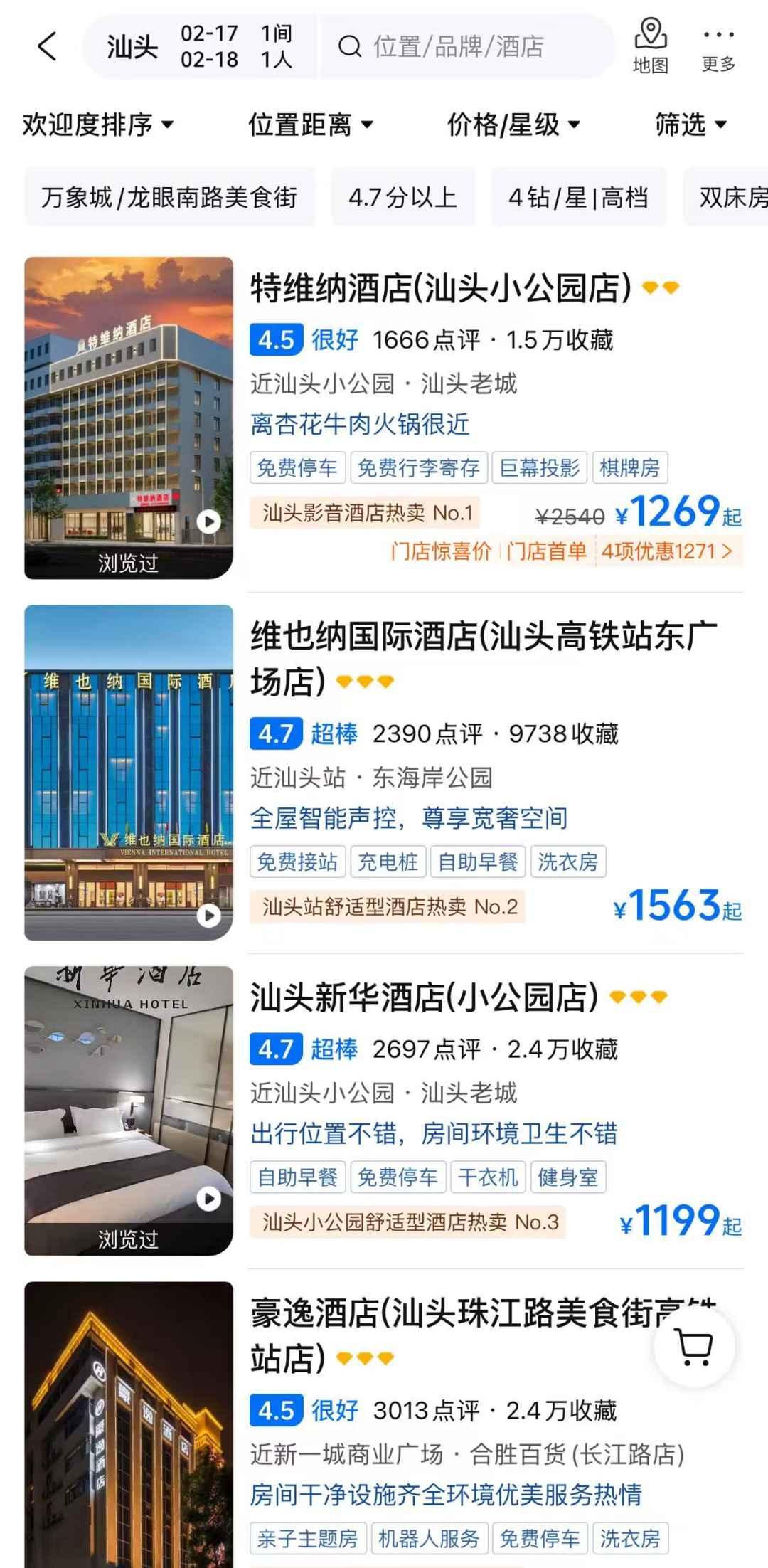Screen dimensions: 768x1568
Task: Open 特维纳酒店(汕头小公园店) listing
Action: 441,289
